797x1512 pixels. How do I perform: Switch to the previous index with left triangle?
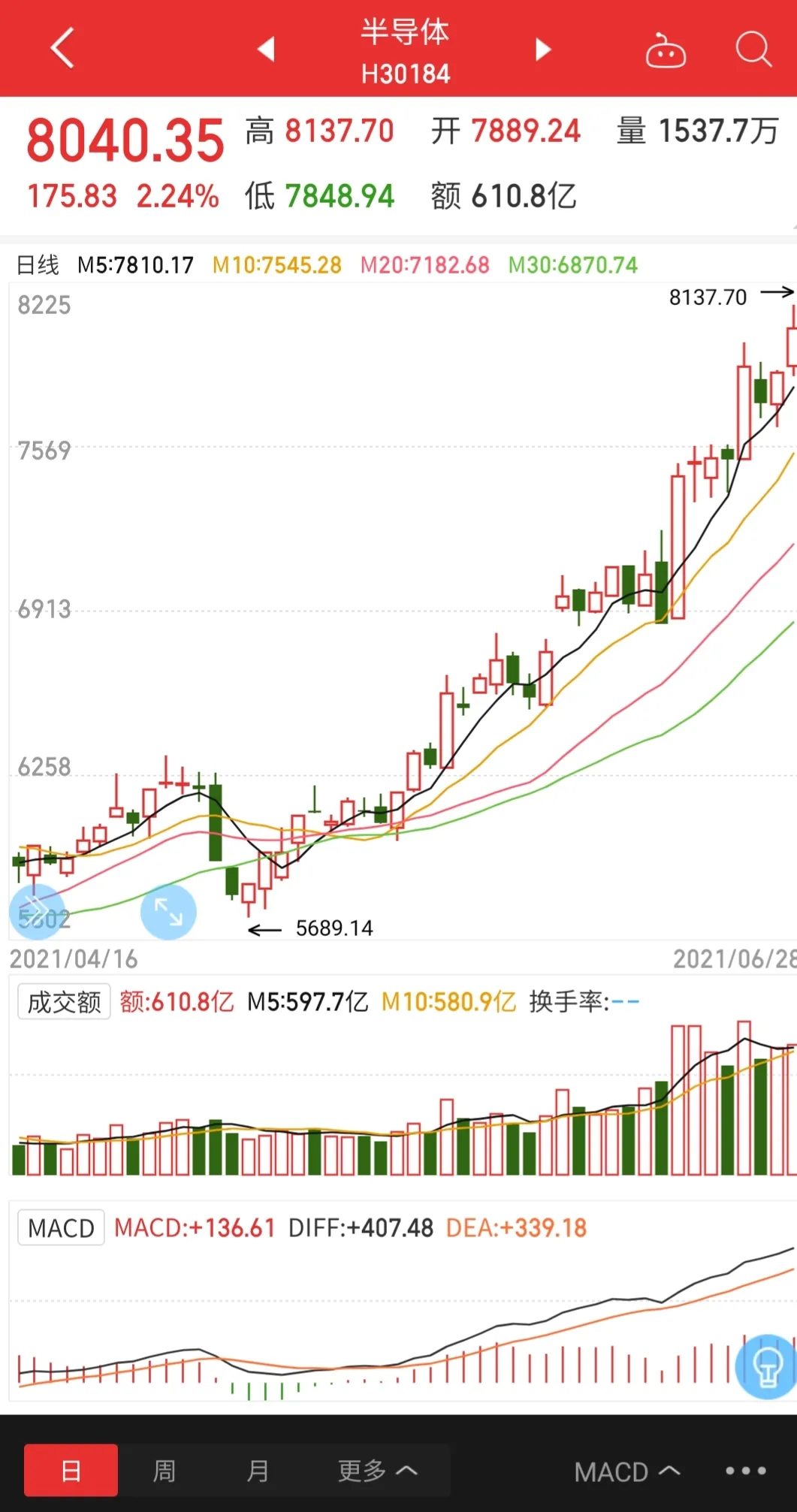click(266, 49)
